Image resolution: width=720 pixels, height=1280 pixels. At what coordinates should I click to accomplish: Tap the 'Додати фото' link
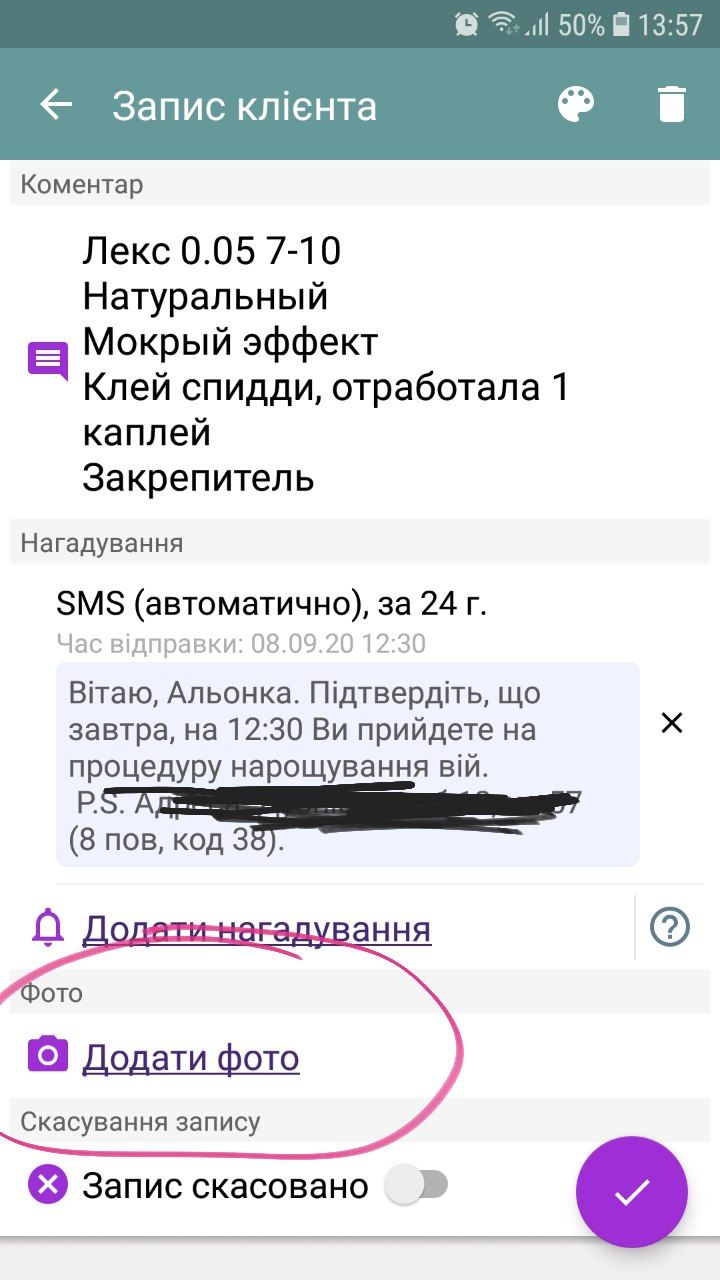191,1057
